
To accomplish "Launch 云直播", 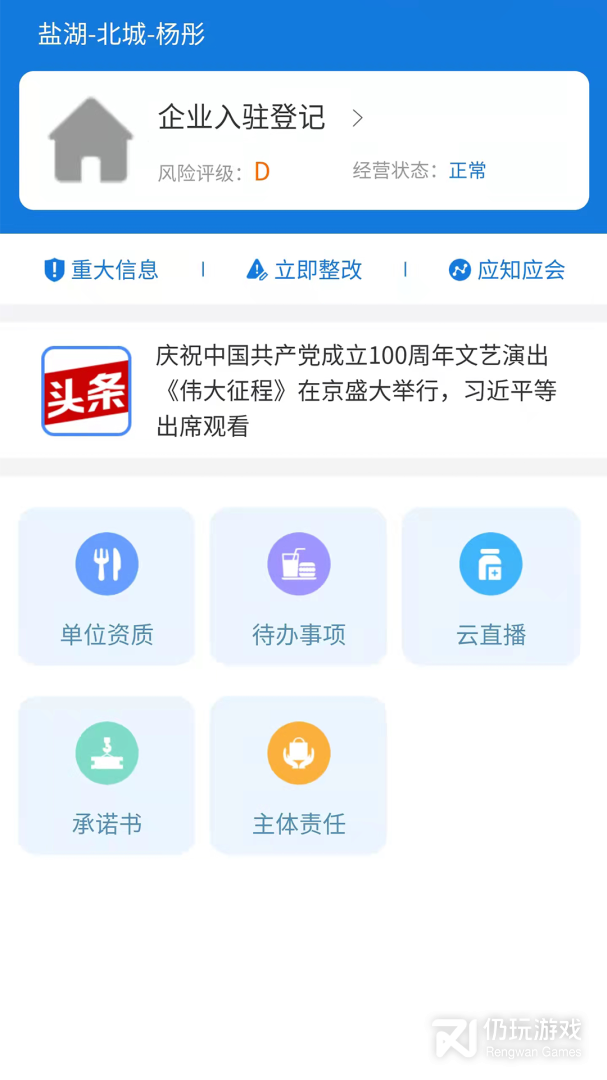I will [x=491, y=587].
